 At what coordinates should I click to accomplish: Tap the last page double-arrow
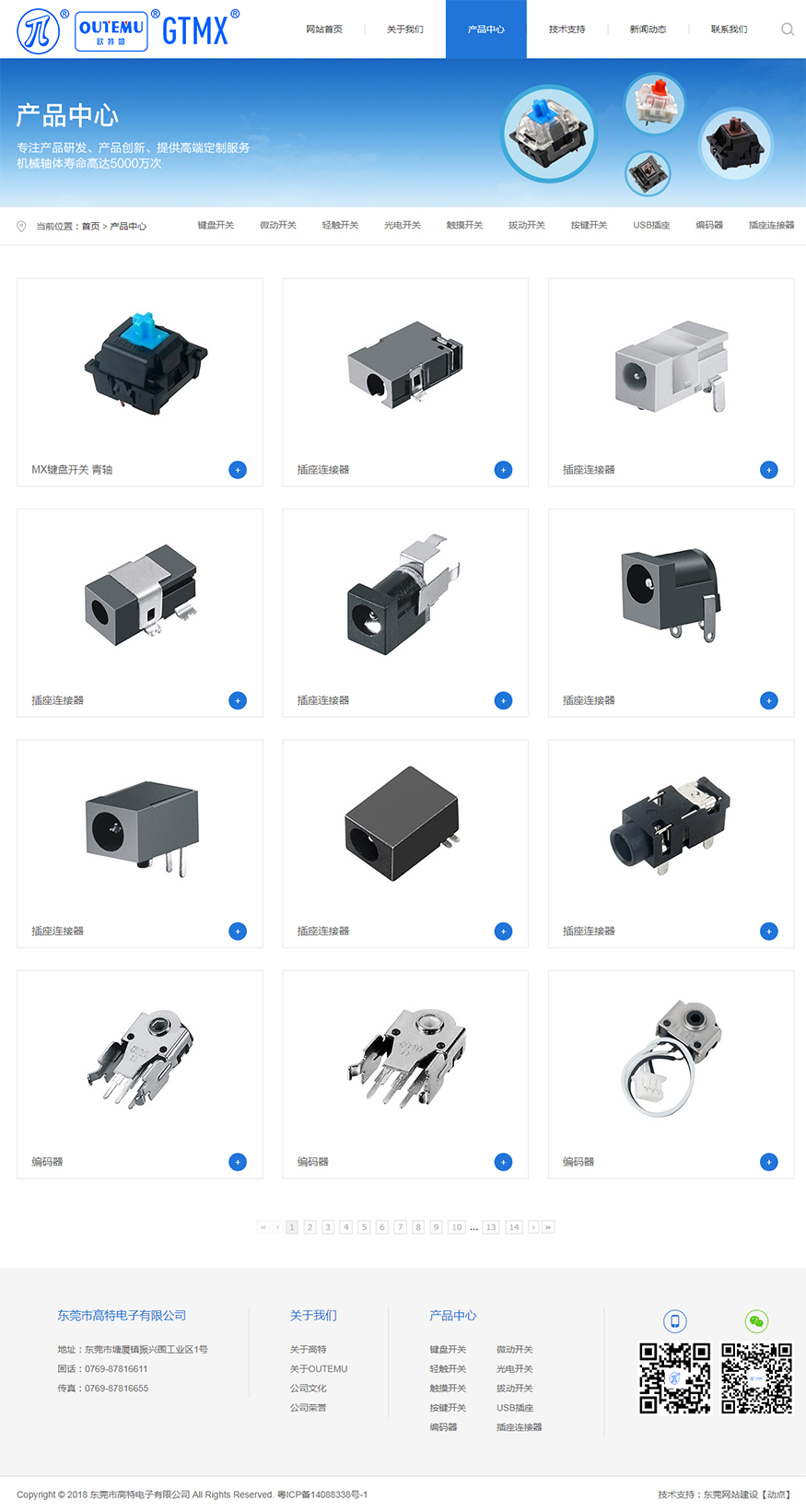coord(549,1227)
